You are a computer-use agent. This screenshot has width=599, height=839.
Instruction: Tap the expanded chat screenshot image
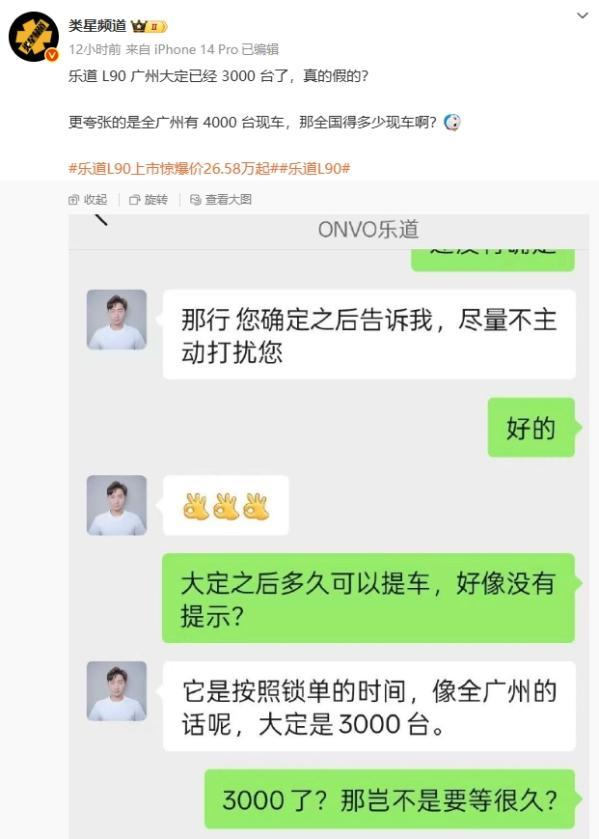coord(329,527)
